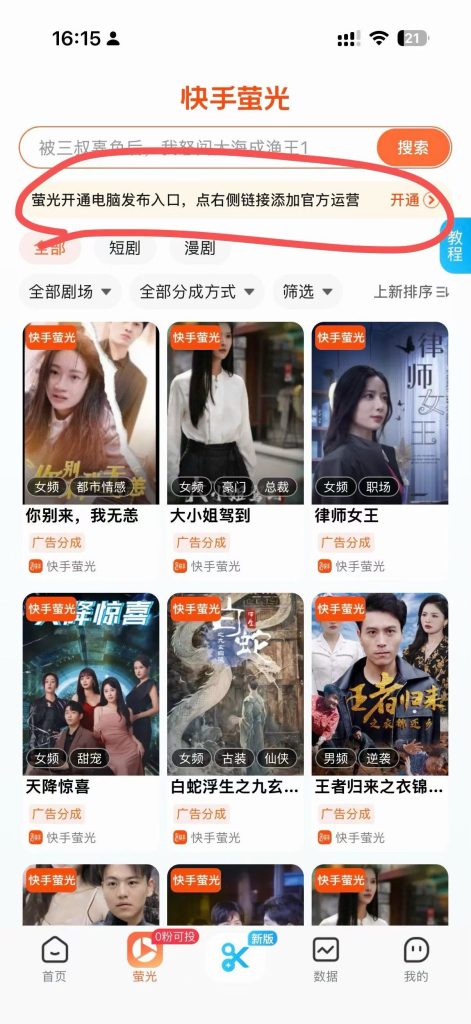Screen dimensions: 471x1024
Task: Open the 筛选 filter dropdown
Action: click(x=308, y=291)
